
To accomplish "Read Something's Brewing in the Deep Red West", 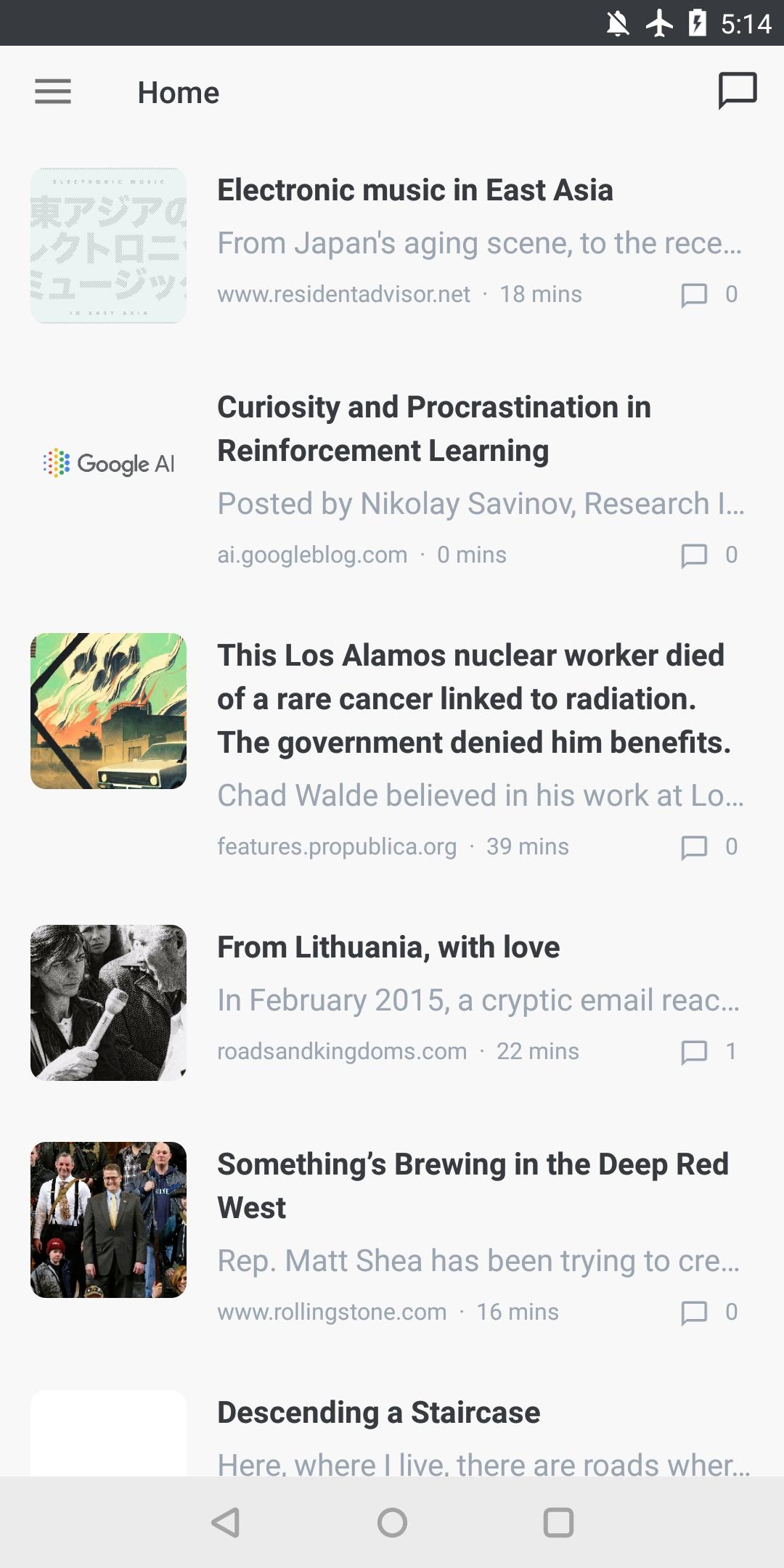I will click(472, 1185).
